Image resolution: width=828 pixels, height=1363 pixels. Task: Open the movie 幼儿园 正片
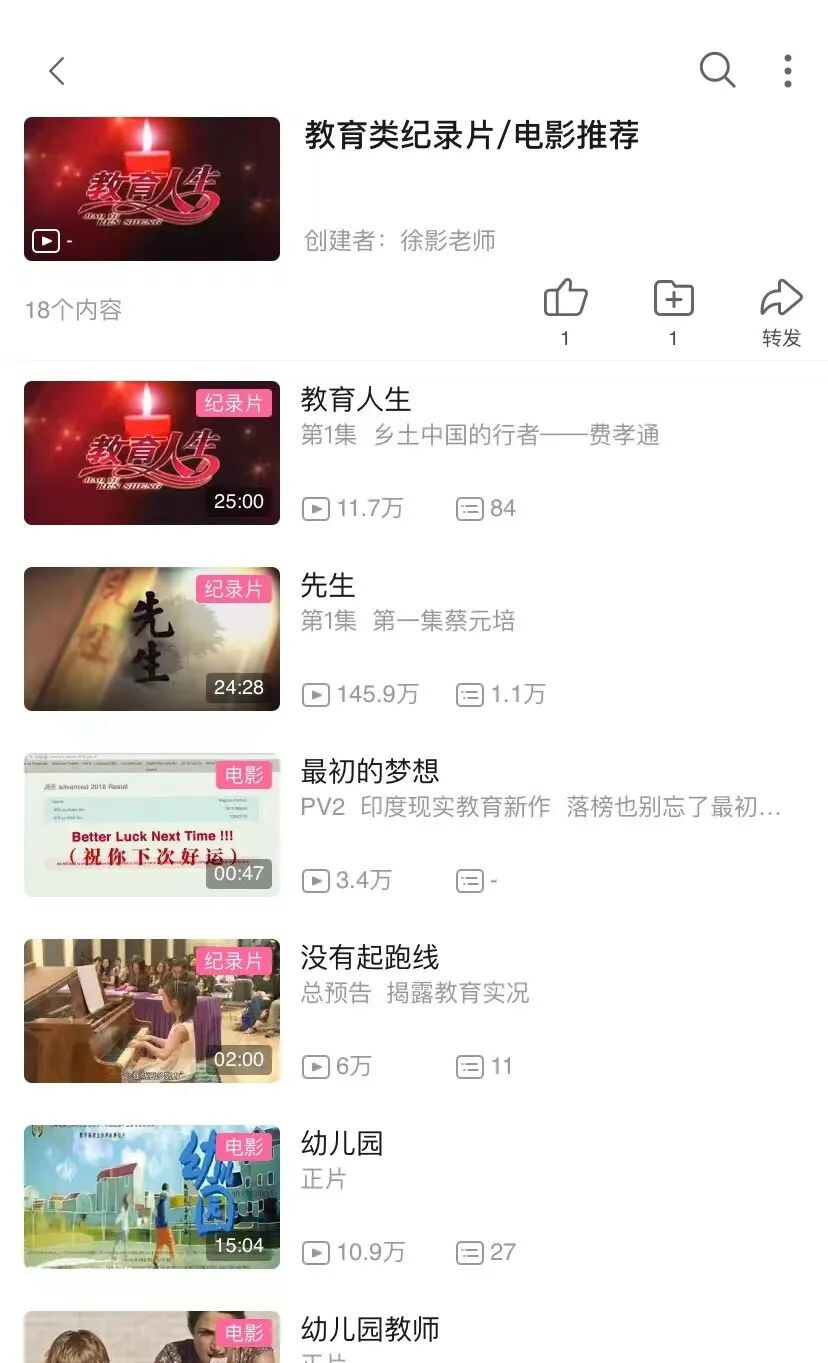point(414,1197)
